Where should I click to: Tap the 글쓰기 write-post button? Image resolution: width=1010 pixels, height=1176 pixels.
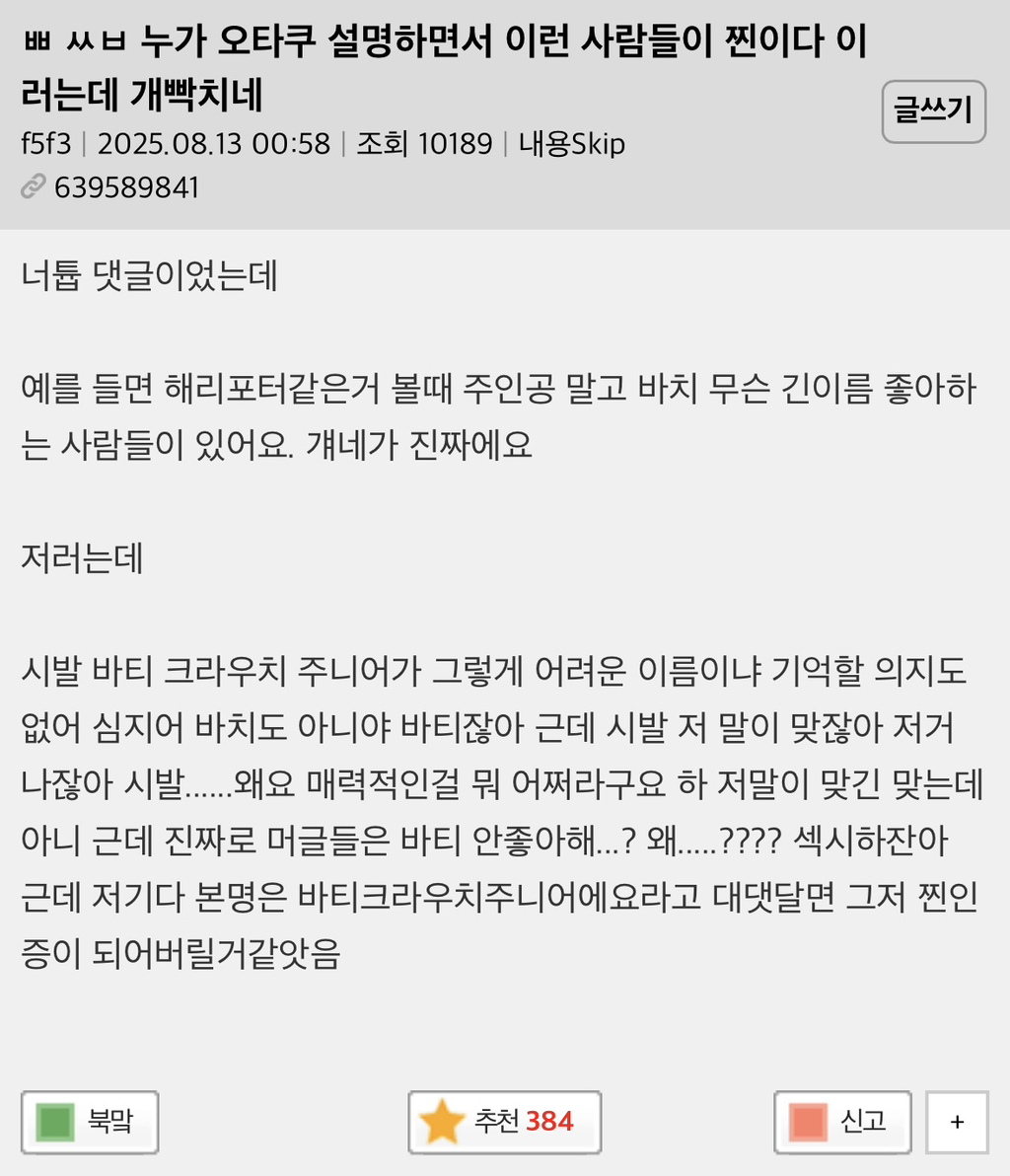click(x=933, y=111)
